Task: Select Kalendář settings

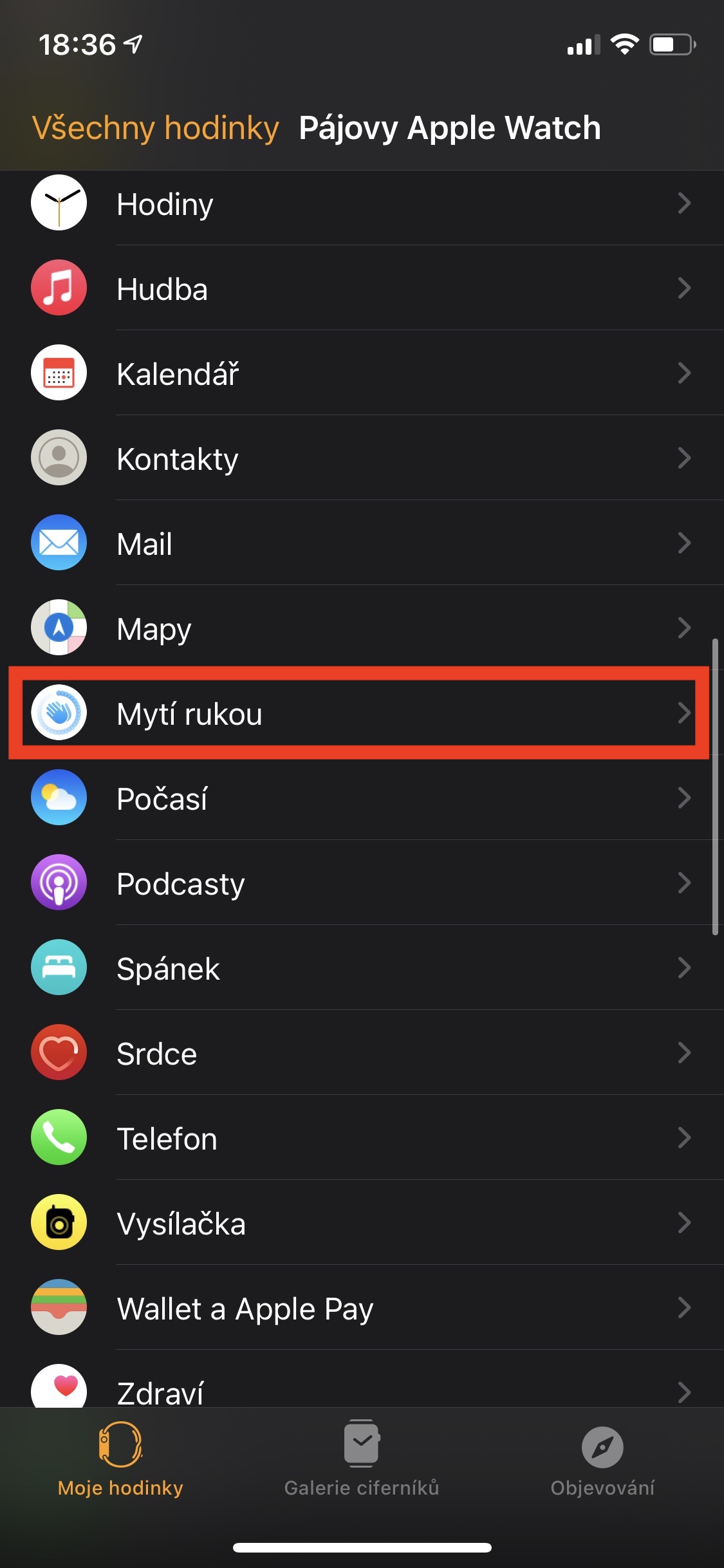Action: coord(360,374)
